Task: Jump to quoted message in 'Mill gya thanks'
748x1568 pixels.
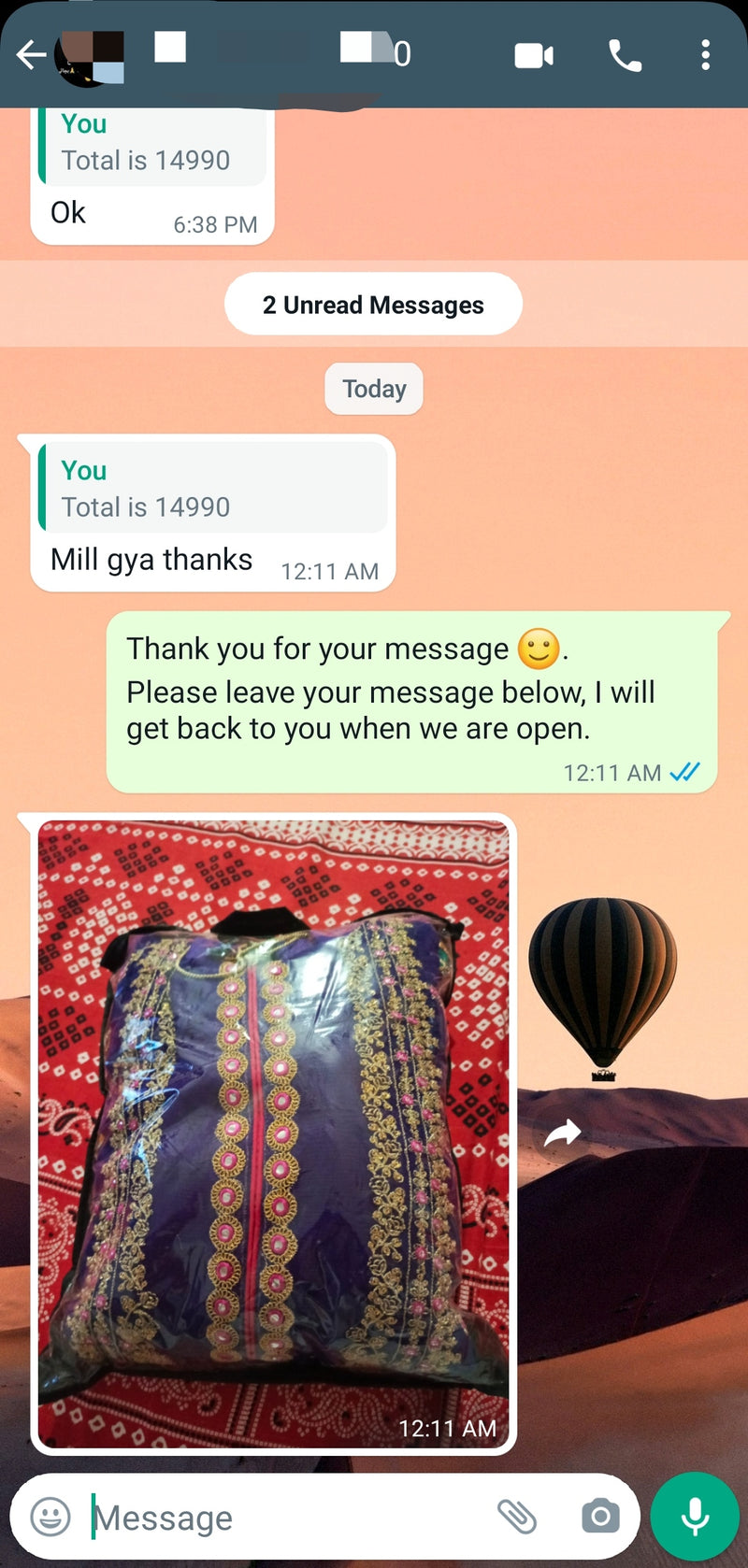Action: [213, 489]
